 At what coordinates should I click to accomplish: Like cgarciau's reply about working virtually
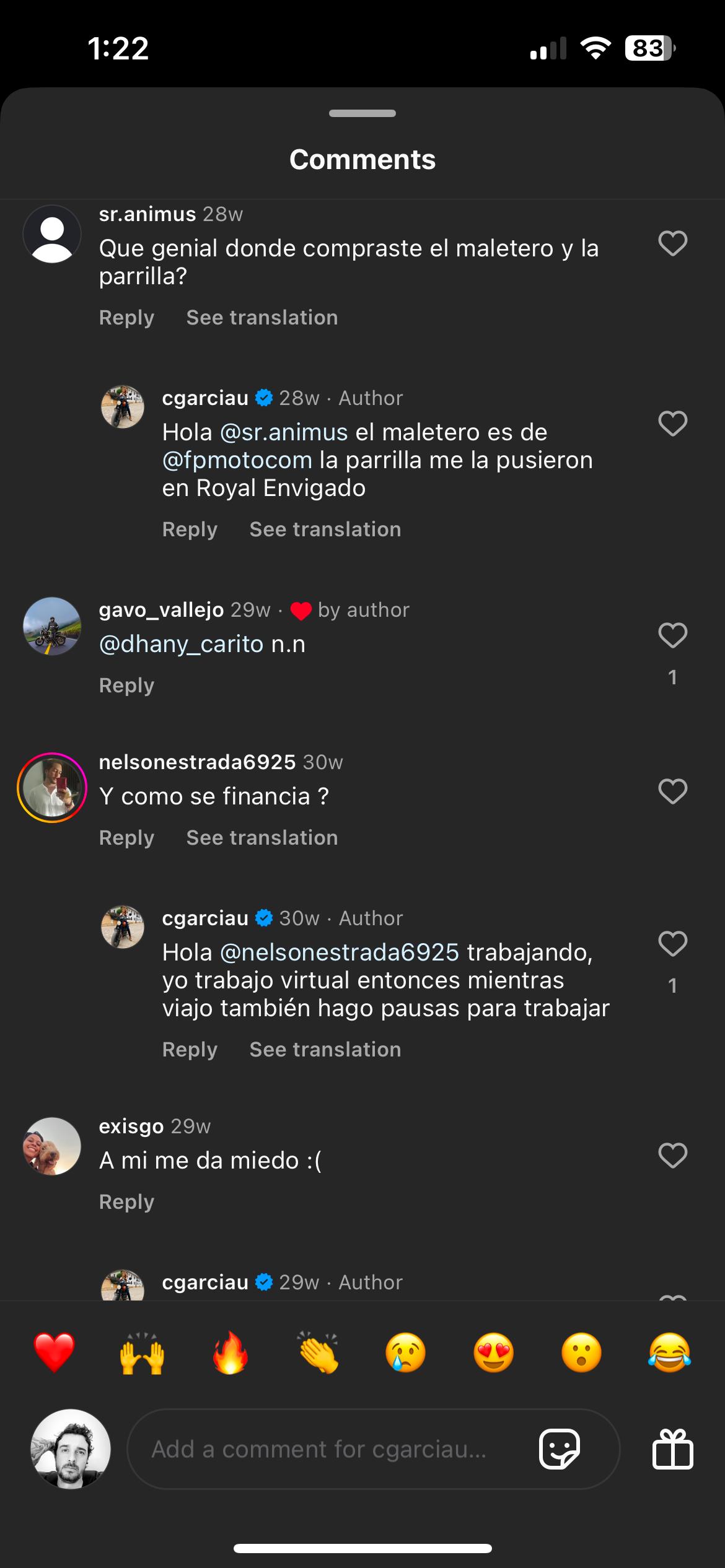pos(672,944)
